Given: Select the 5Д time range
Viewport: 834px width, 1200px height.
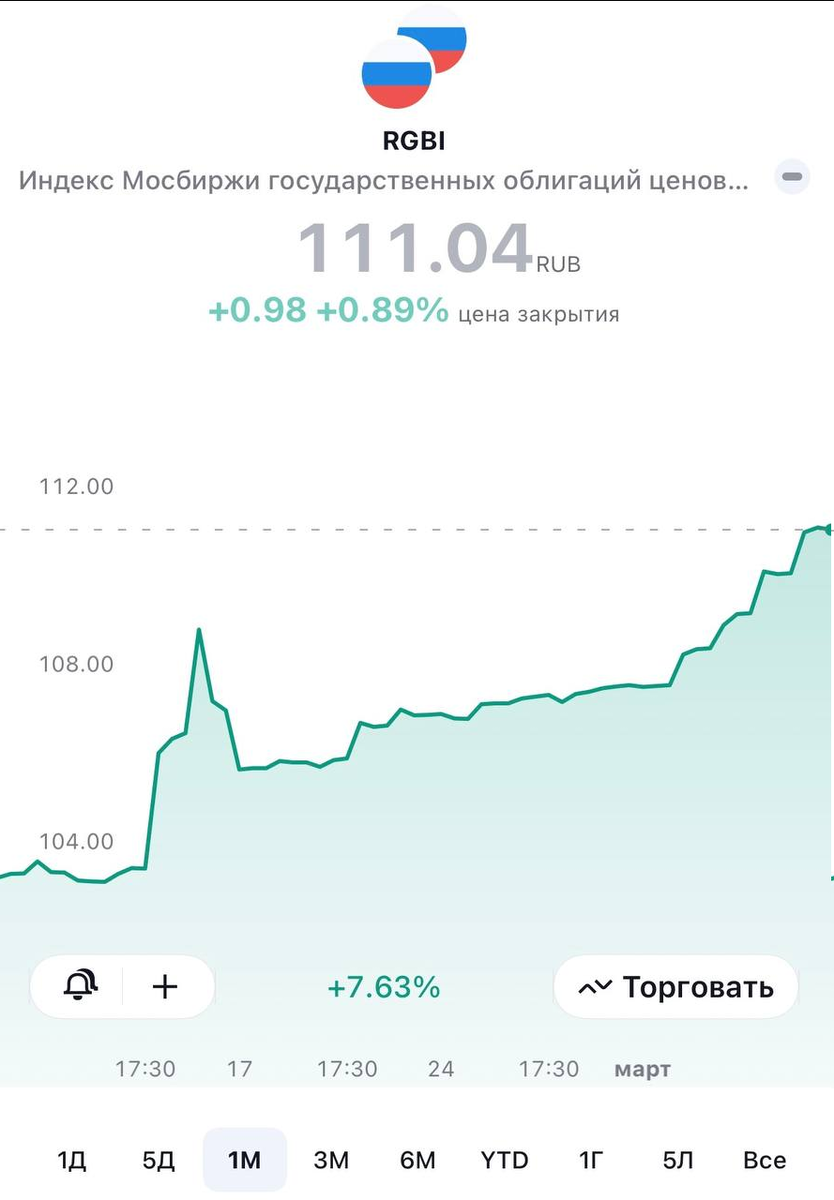Looking at the screenshot, I should (158, 1160).
